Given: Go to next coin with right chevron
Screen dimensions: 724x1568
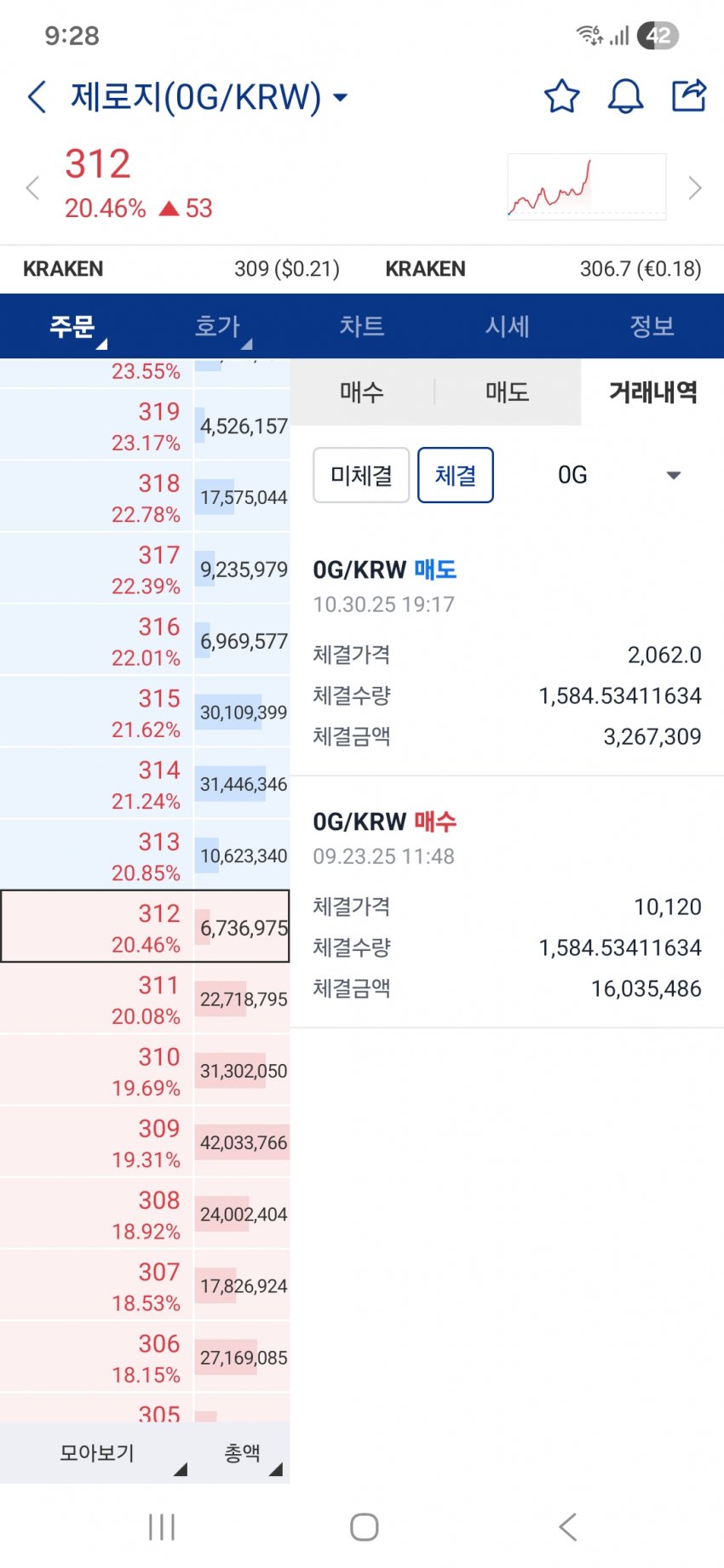Looking at the screenshot, I should pyautogui.click(x=695, y=187).
